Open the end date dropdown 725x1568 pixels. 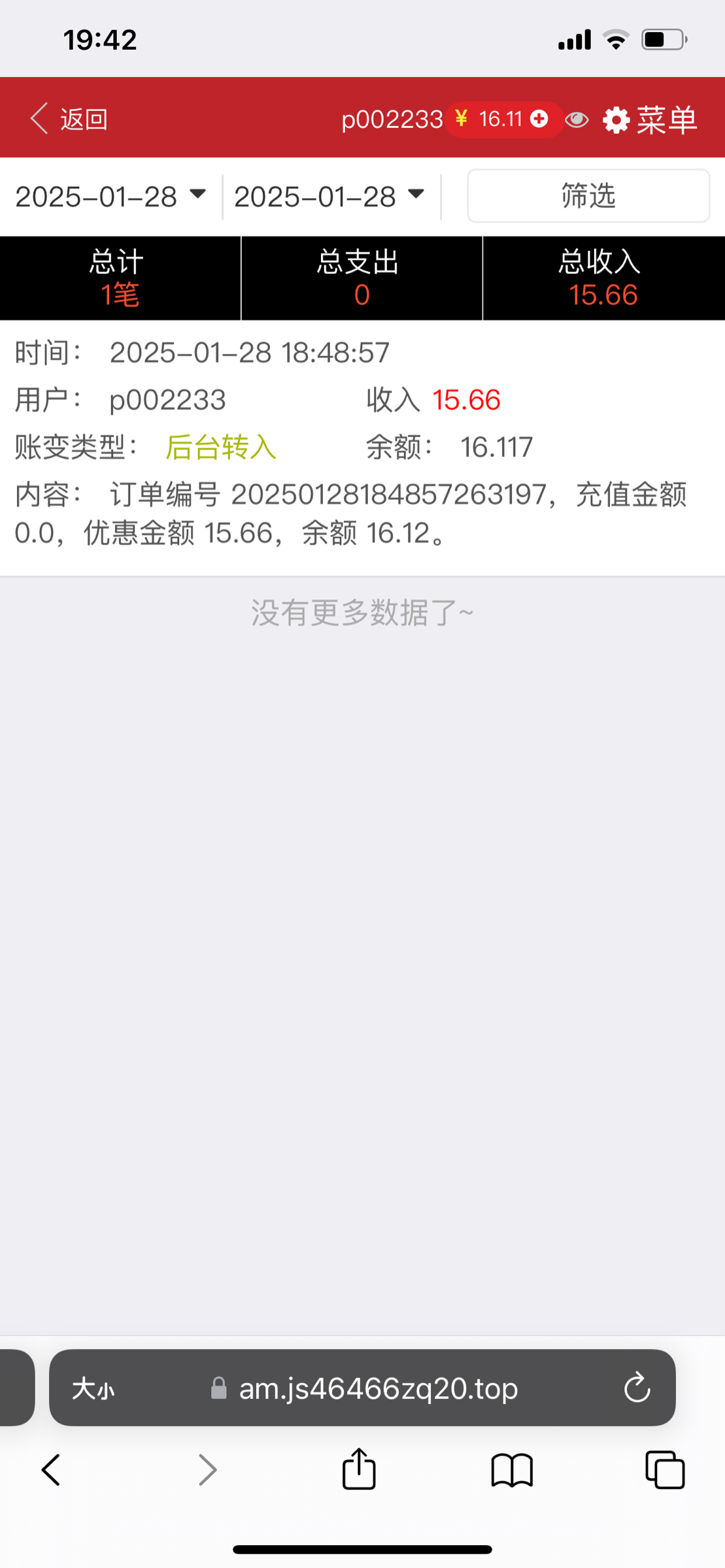[x=329, y=196]
